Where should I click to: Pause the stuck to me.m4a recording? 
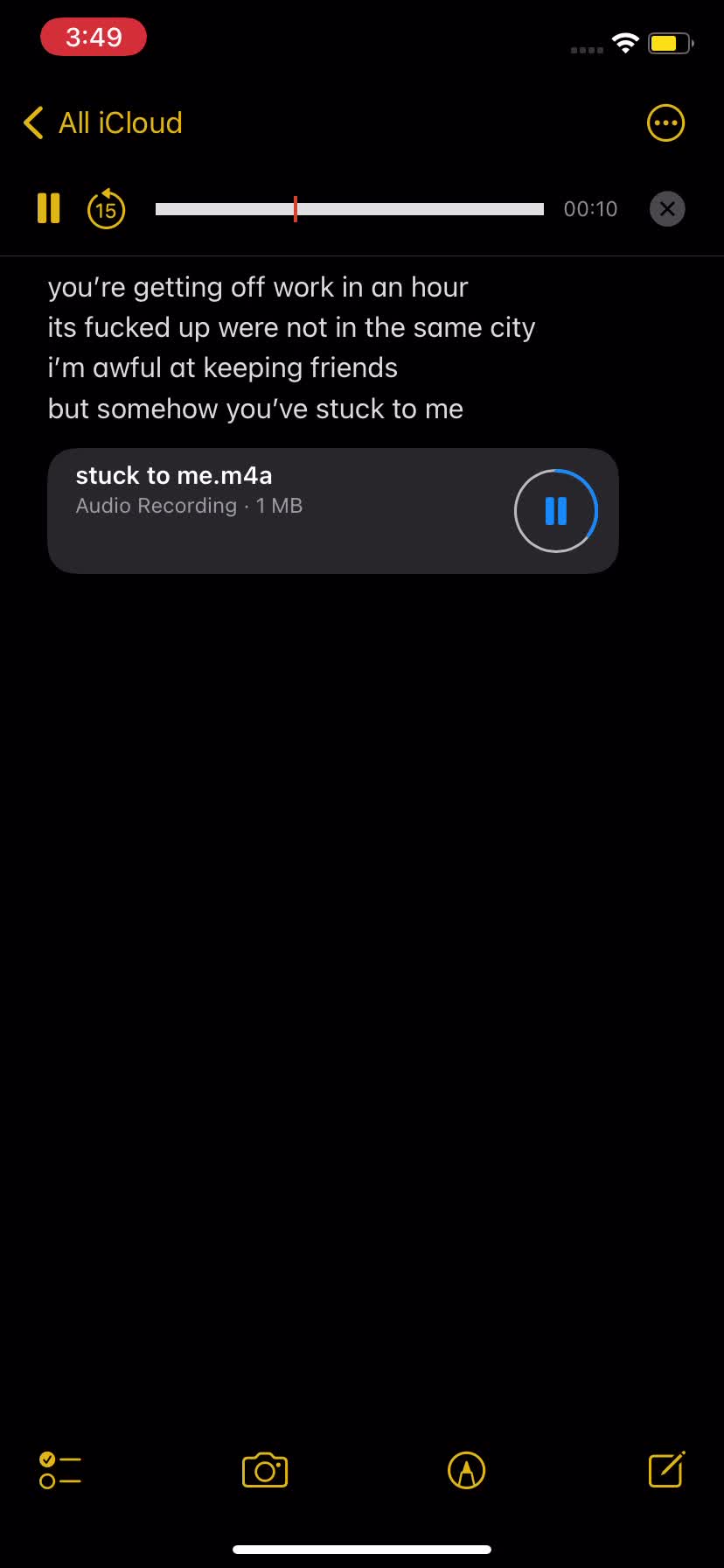pyautogui.click(x=556, y=511)
